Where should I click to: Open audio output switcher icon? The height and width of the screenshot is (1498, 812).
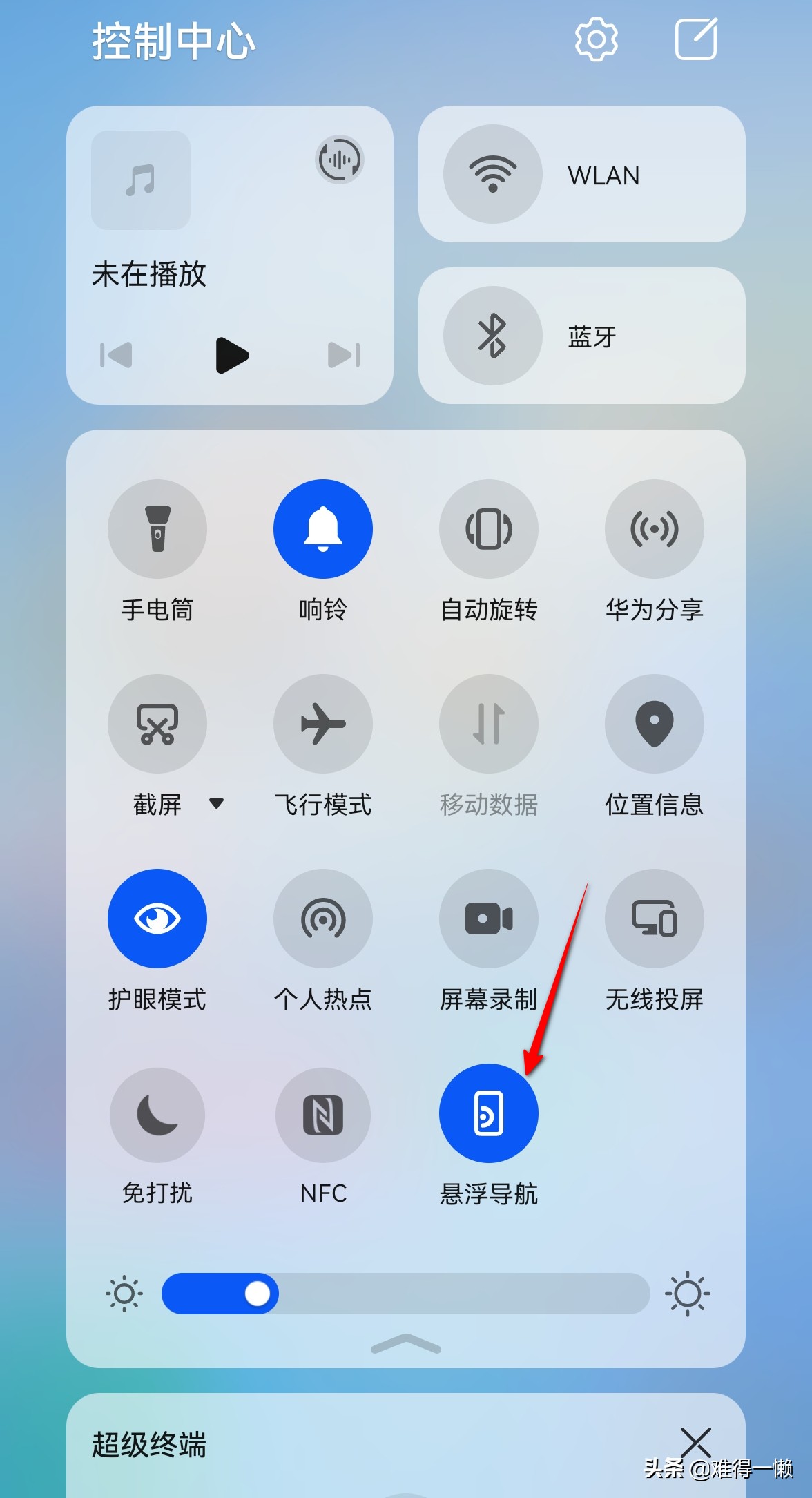pos(339,160)
